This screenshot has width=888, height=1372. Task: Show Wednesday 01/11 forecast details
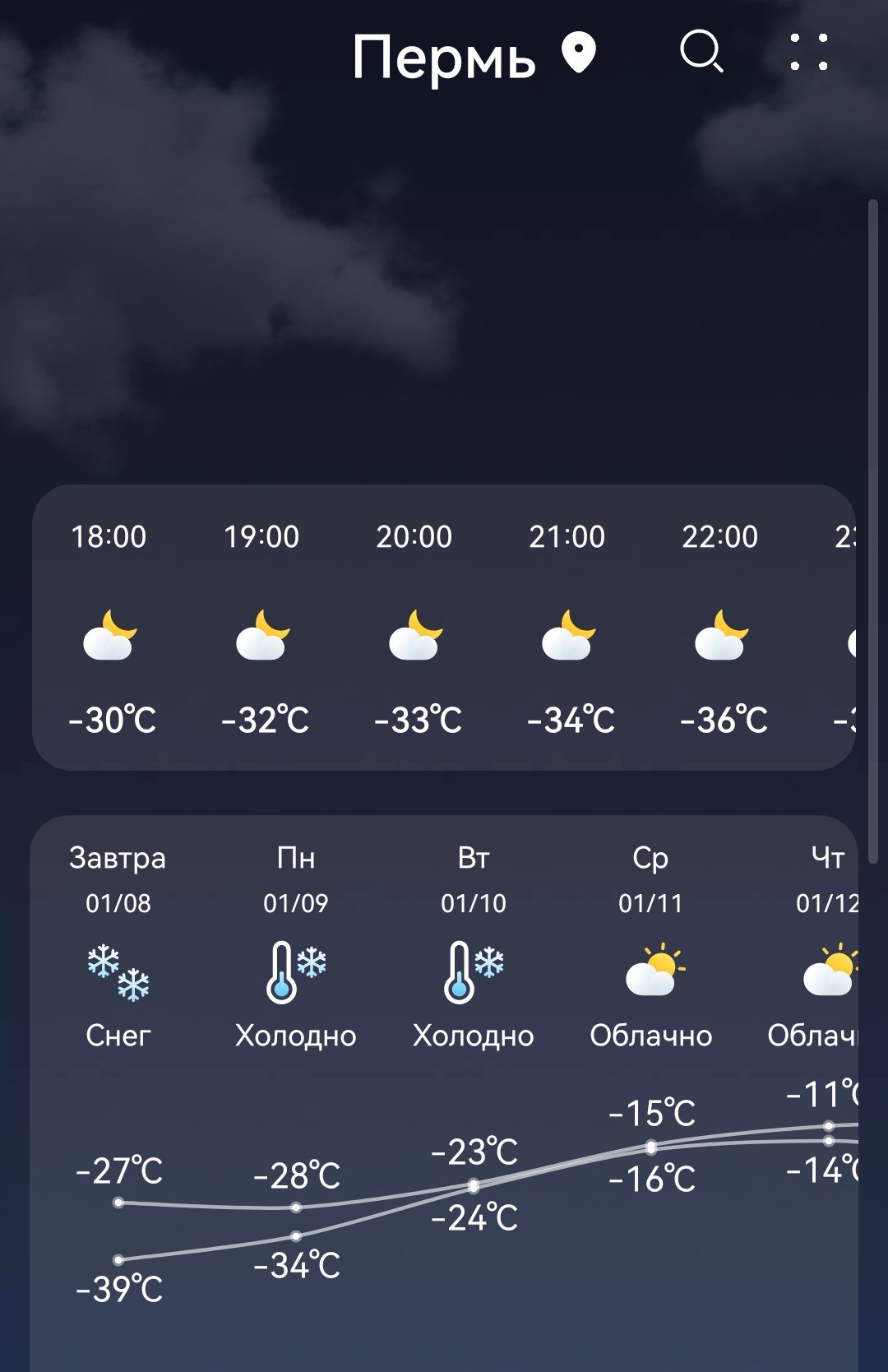(x=651, y=946)
